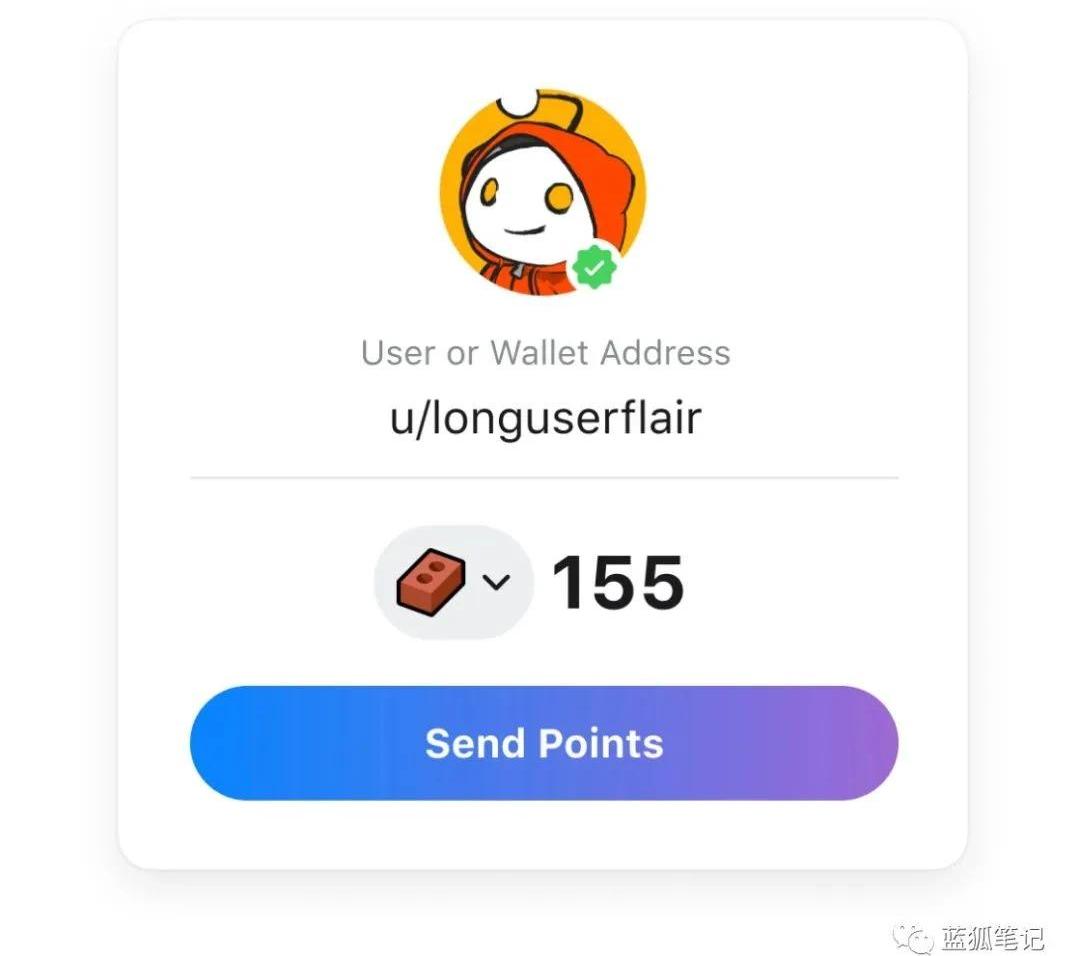
Task: Tap the Send Points button
Action: [x=543, y=743]
